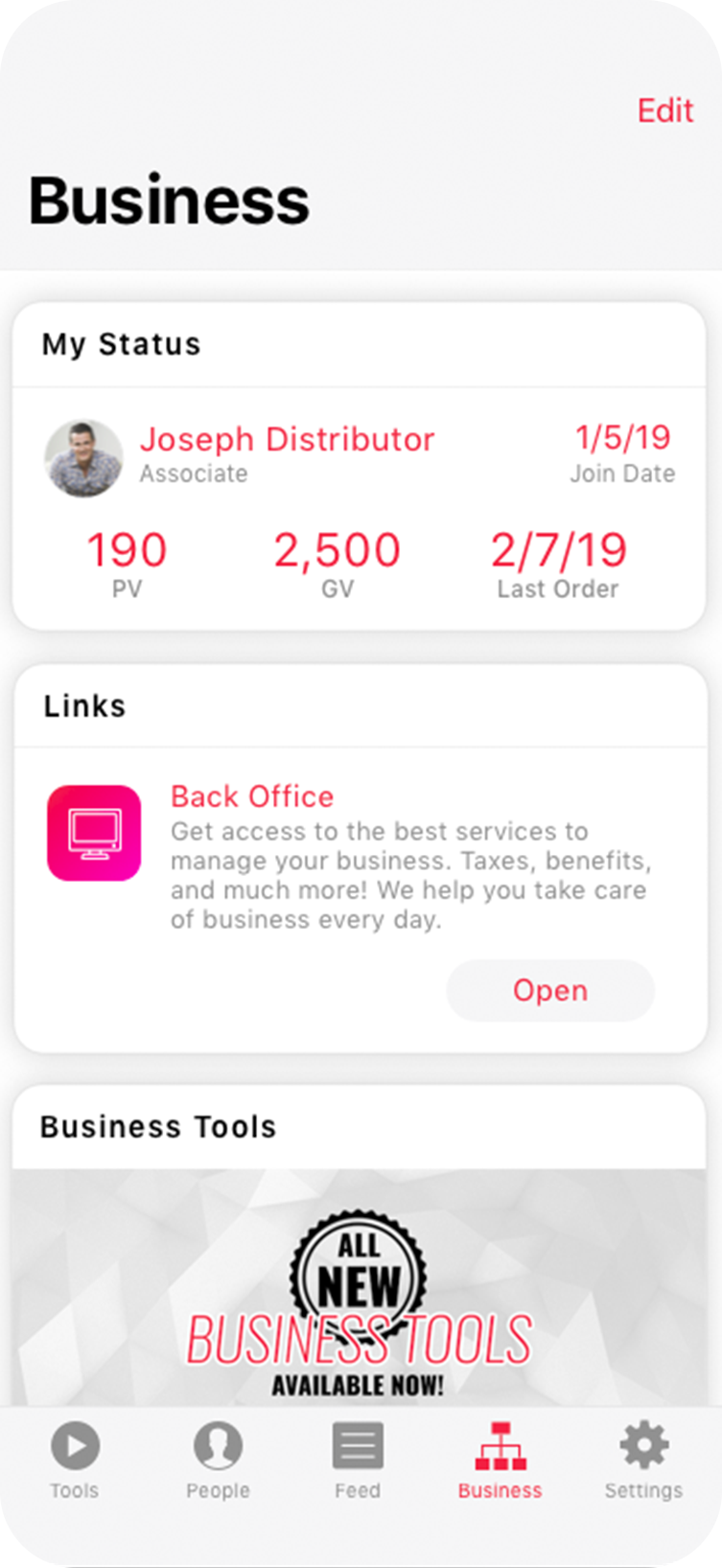Open Joseph Distributor's profile
The width and height of the screenshot is (722, 1568).
click(x=287, y=440)
